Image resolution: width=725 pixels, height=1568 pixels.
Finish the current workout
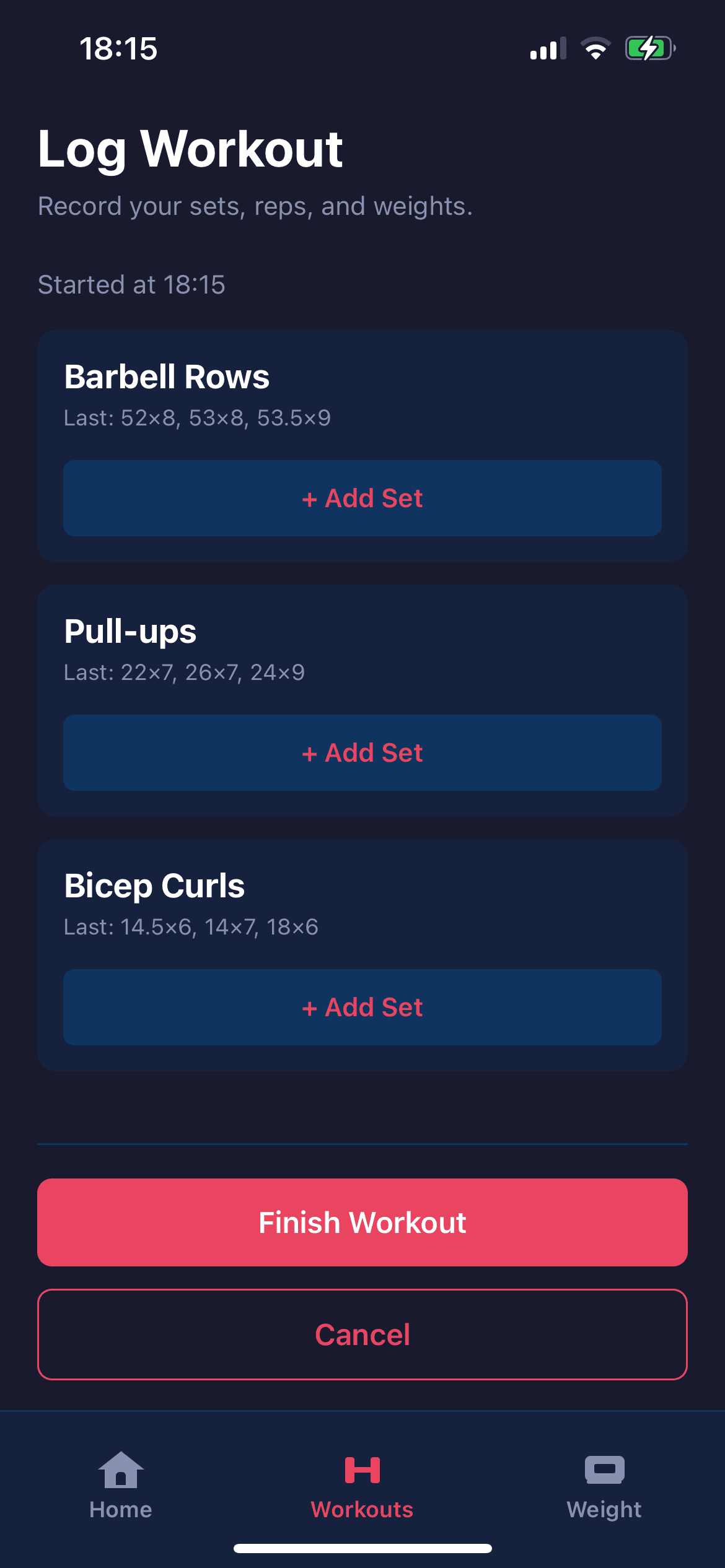pos(362,1222)
